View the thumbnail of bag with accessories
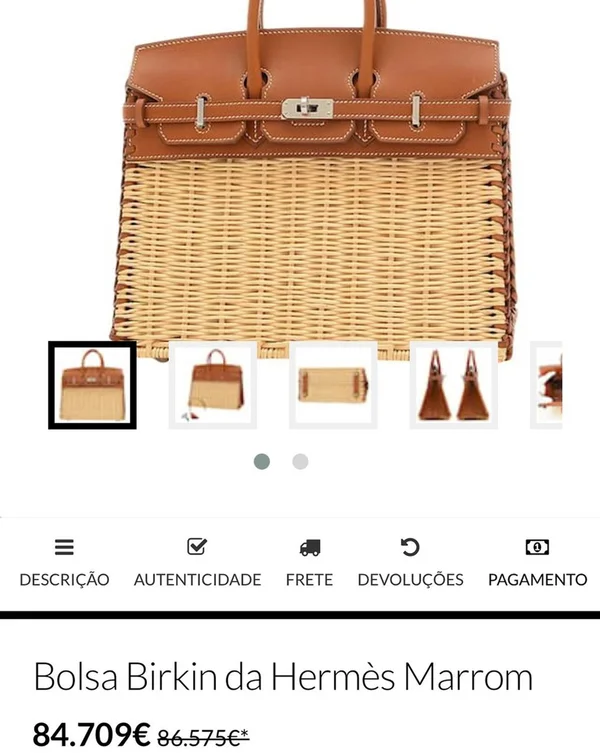 click(x=212, y=385)
